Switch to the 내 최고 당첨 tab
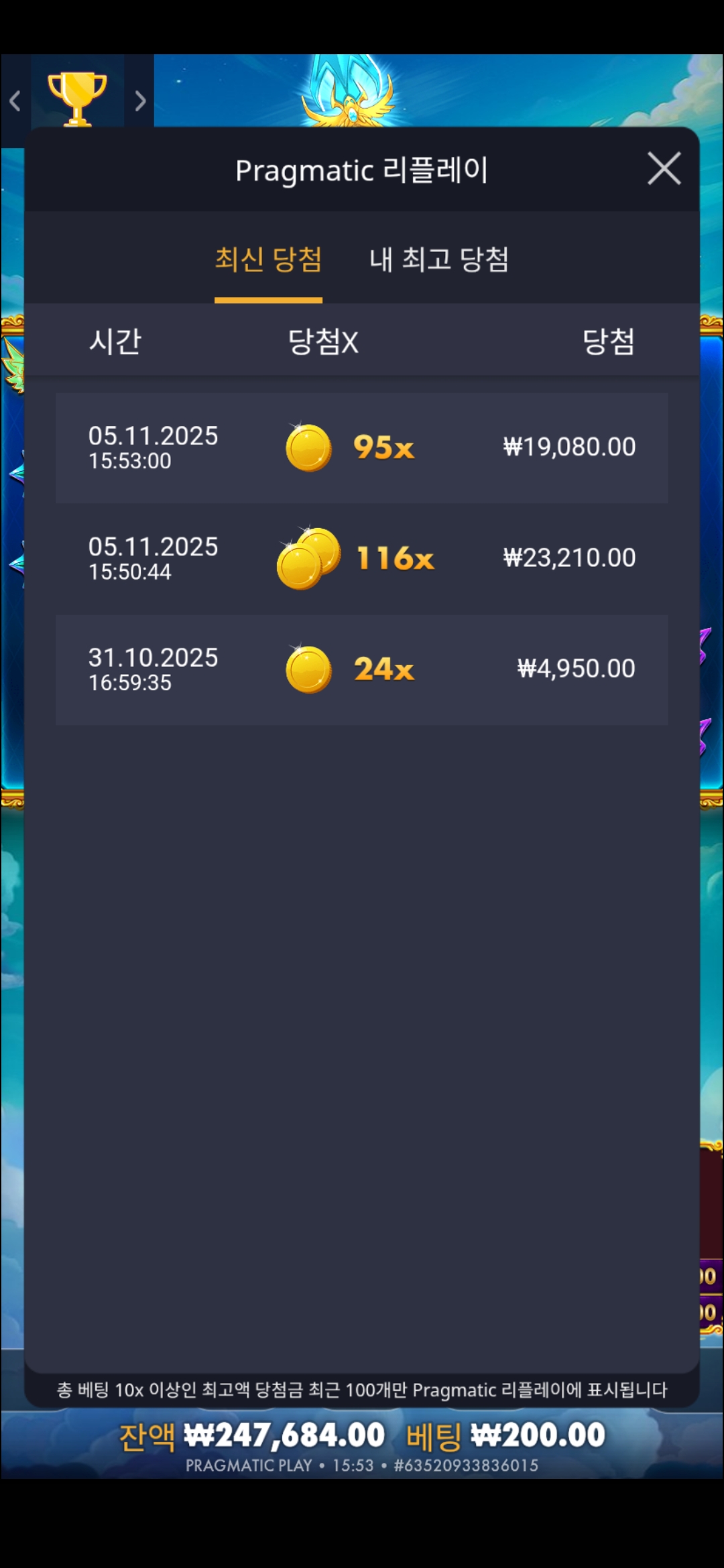This screenshot has height=1568, width=724. coord(439,259)
